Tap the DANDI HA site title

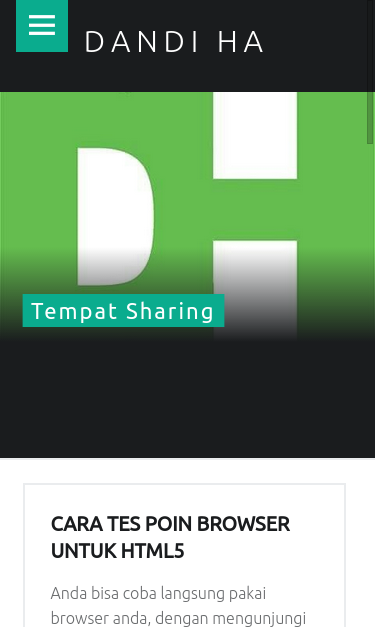coord(174,42)
